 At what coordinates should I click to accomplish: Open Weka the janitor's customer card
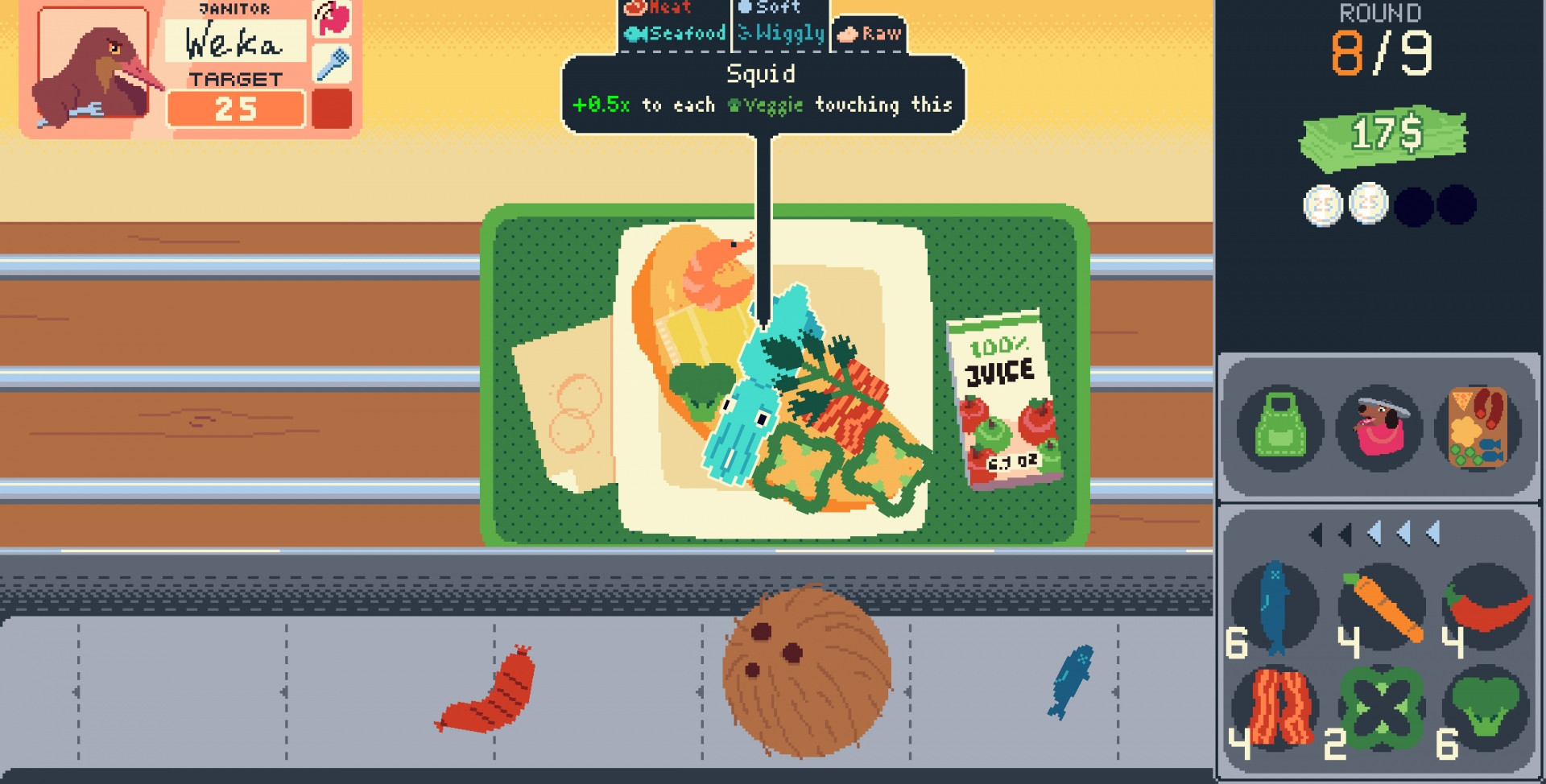(190, 69)
